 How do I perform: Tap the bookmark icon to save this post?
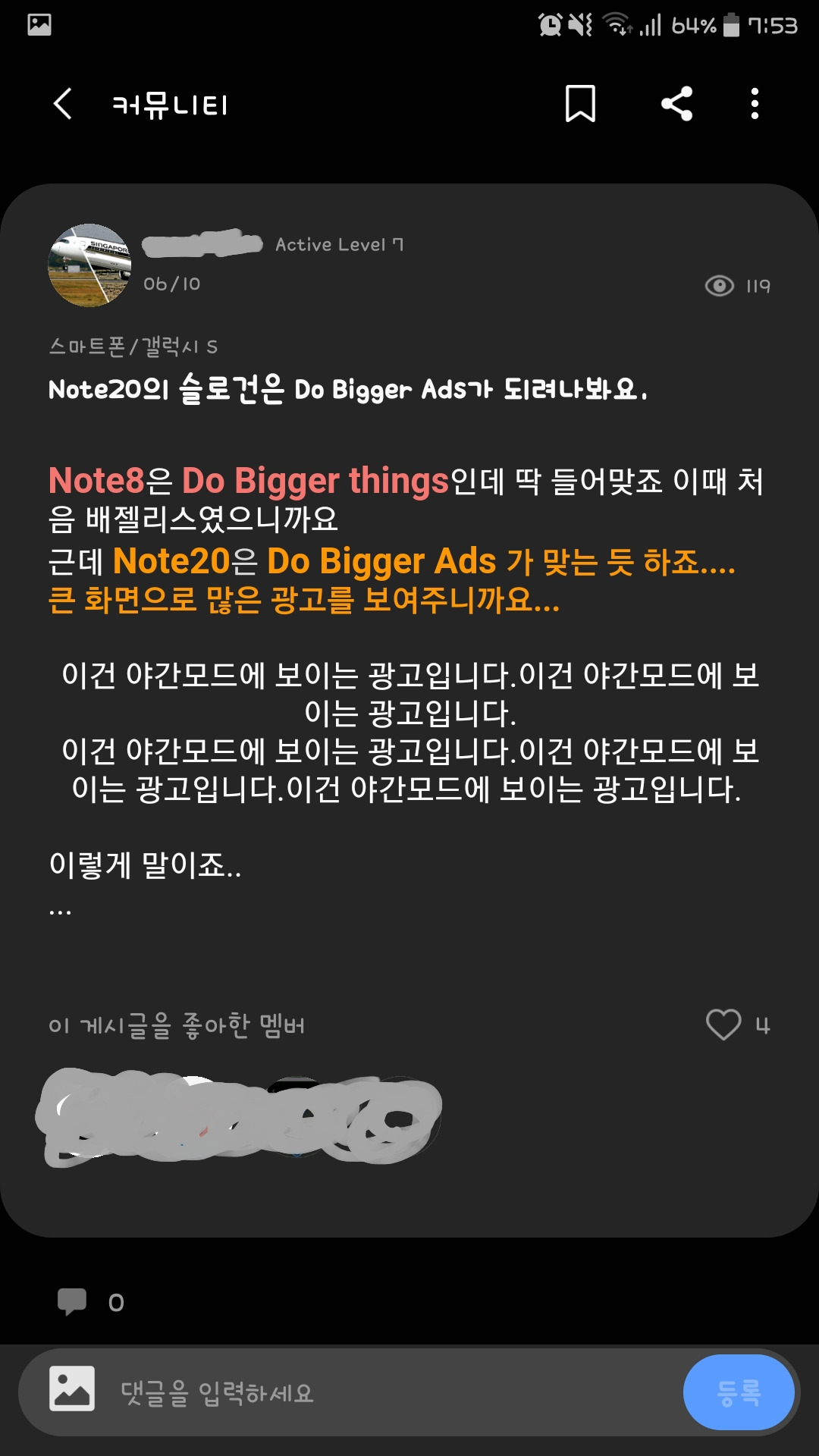pyautogui.click(x=579, y=105)
